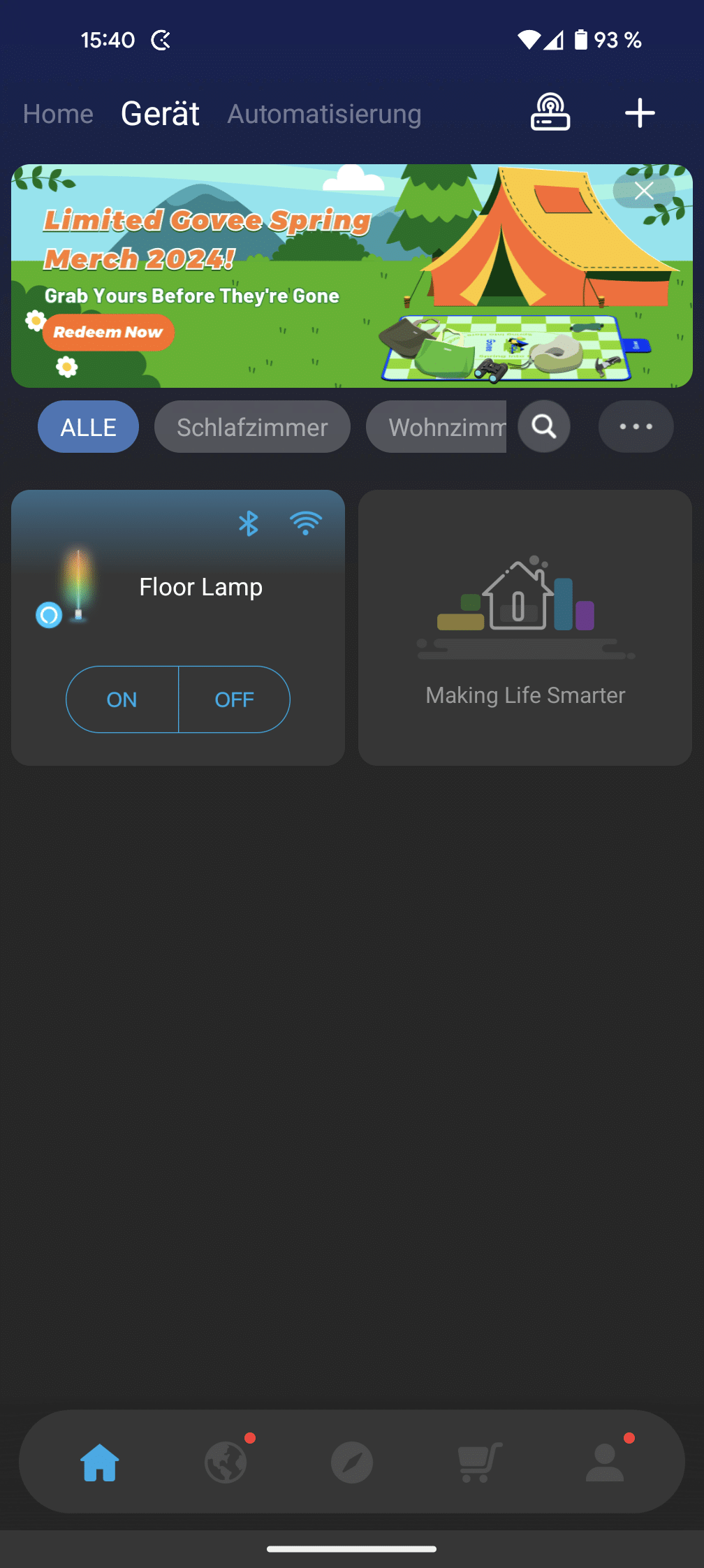Tap Redeem Now on the banner
Image resolution: width=704 pixels, height=1568 pixels.
coord(108,333)
